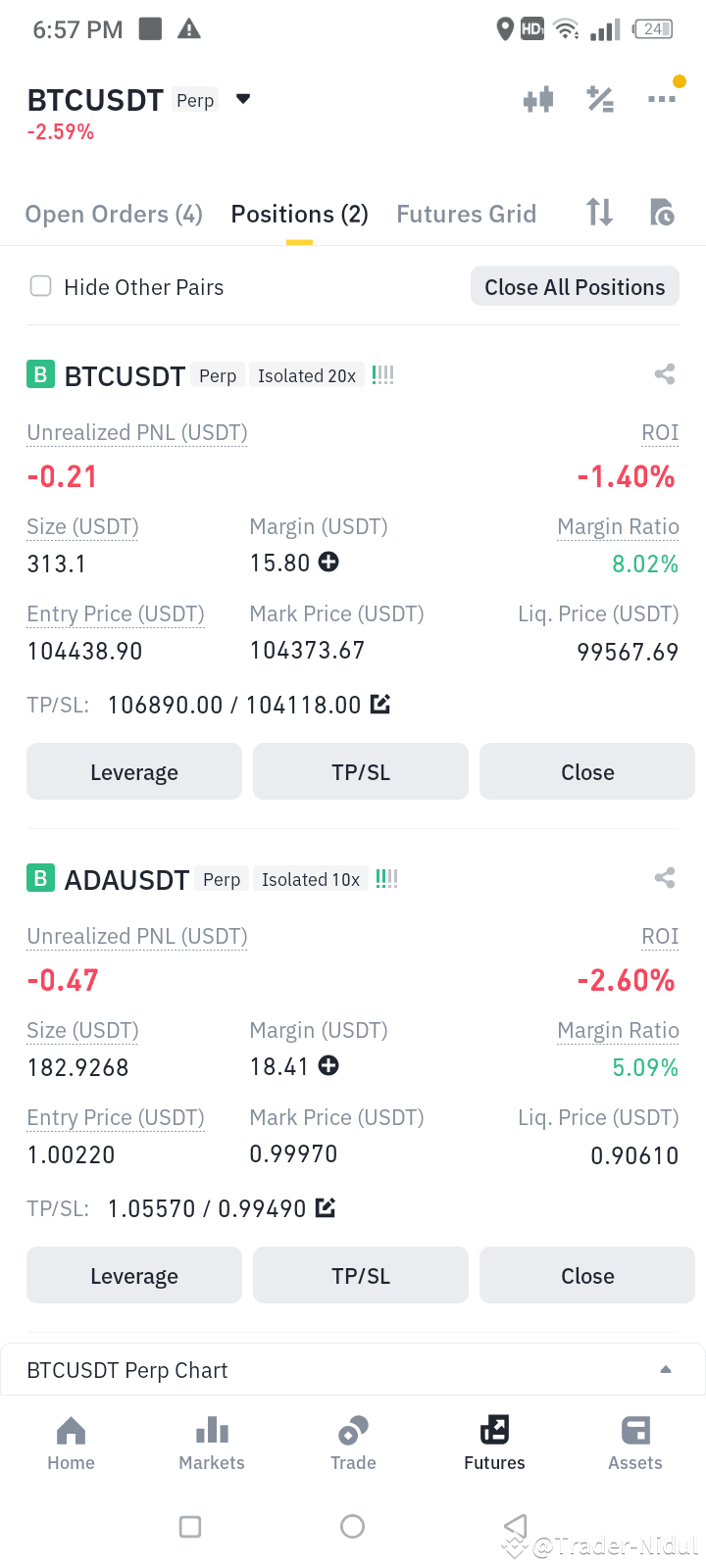706x1568 pixels.
Task: Tap the transfer arrows icon near Futures Grid
Action: coord(598,213)
